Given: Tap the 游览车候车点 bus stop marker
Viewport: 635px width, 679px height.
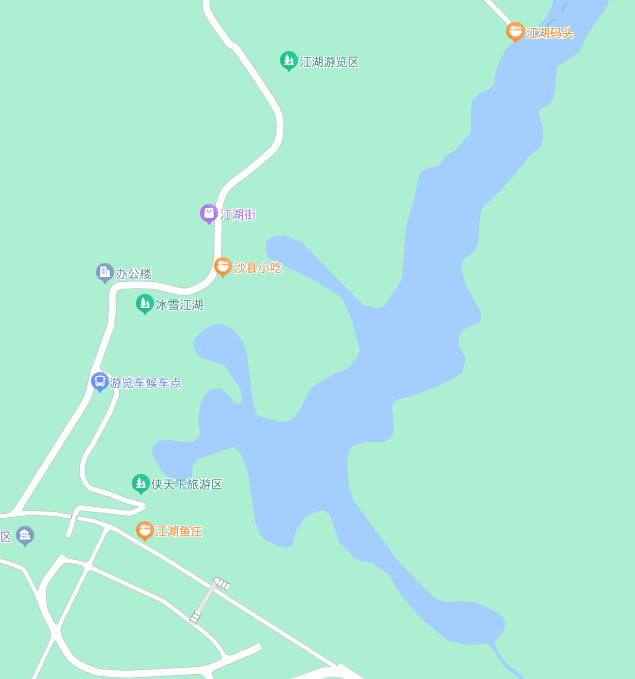Looking at the screenshot, I should click(x=100, y=382).
